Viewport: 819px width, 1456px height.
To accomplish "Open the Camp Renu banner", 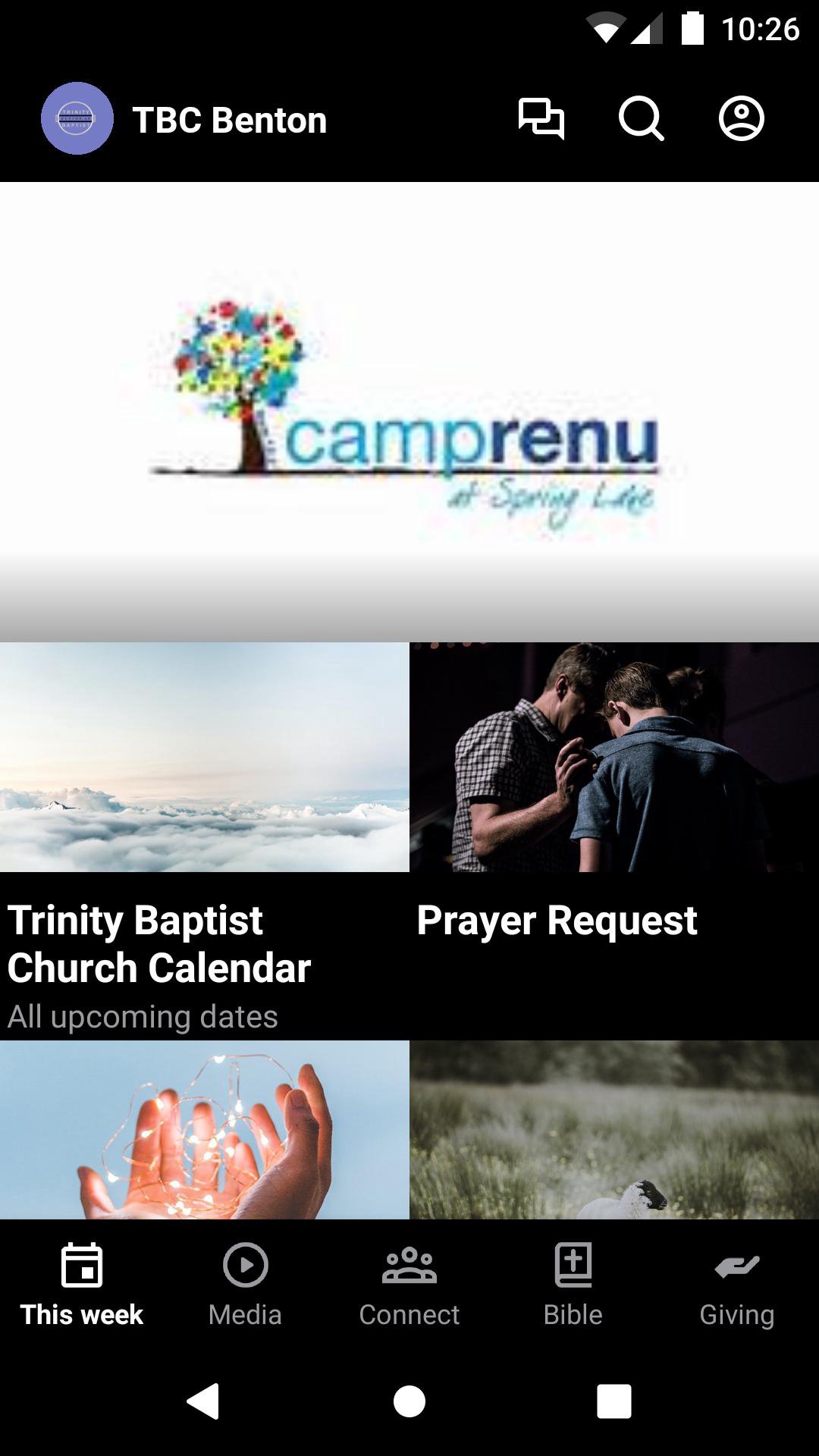I will pyautogui.click(x=409, y=412).
